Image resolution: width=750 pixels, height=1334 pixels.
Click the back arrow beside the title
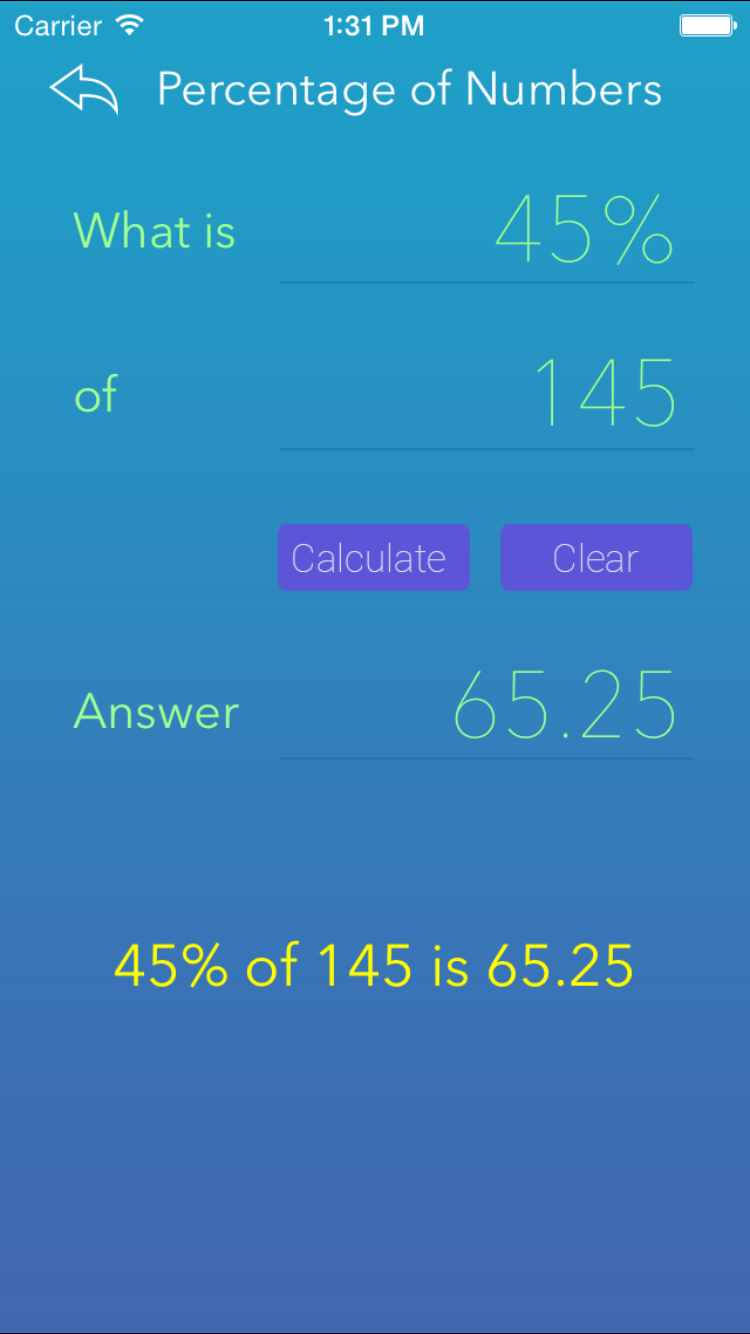pos(84,91)
